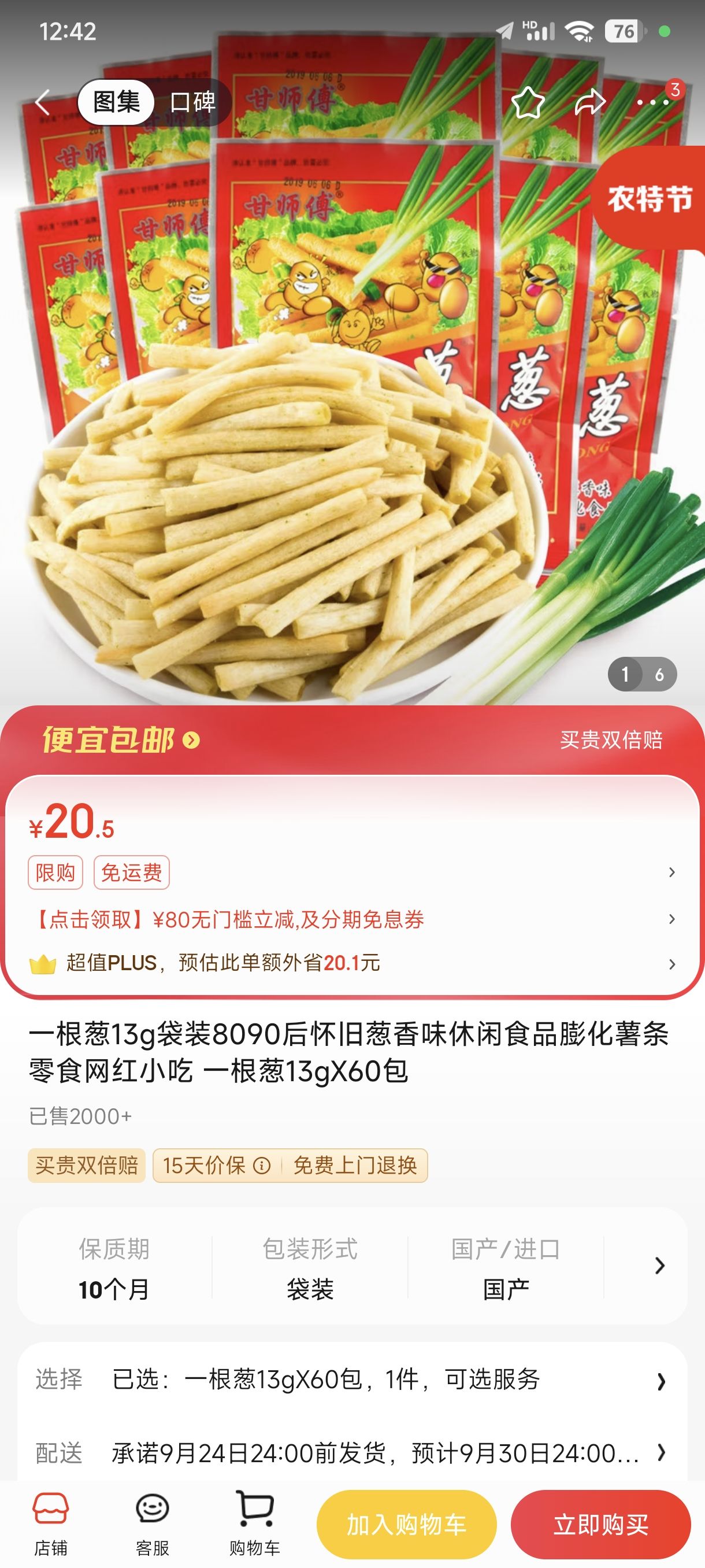Add item with 加入购物车 button
Viewport: 705px width, 1568px height.
[406, 1525]
